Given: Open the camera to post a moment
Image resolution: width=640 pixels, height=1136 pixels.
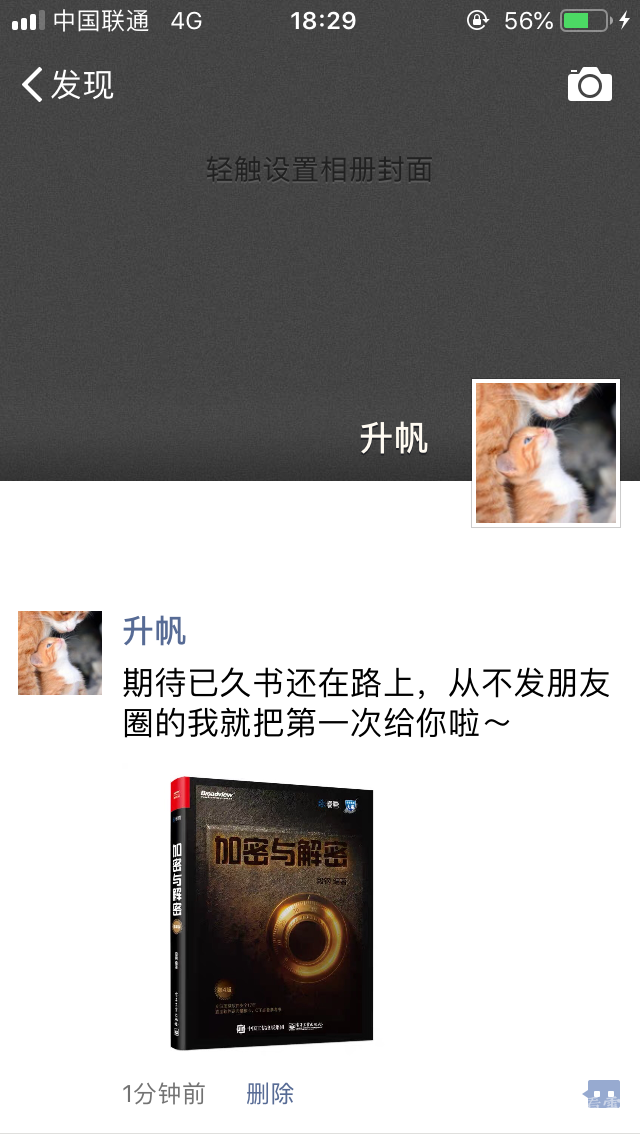Looking at the screenshot, I should point(589,85).
